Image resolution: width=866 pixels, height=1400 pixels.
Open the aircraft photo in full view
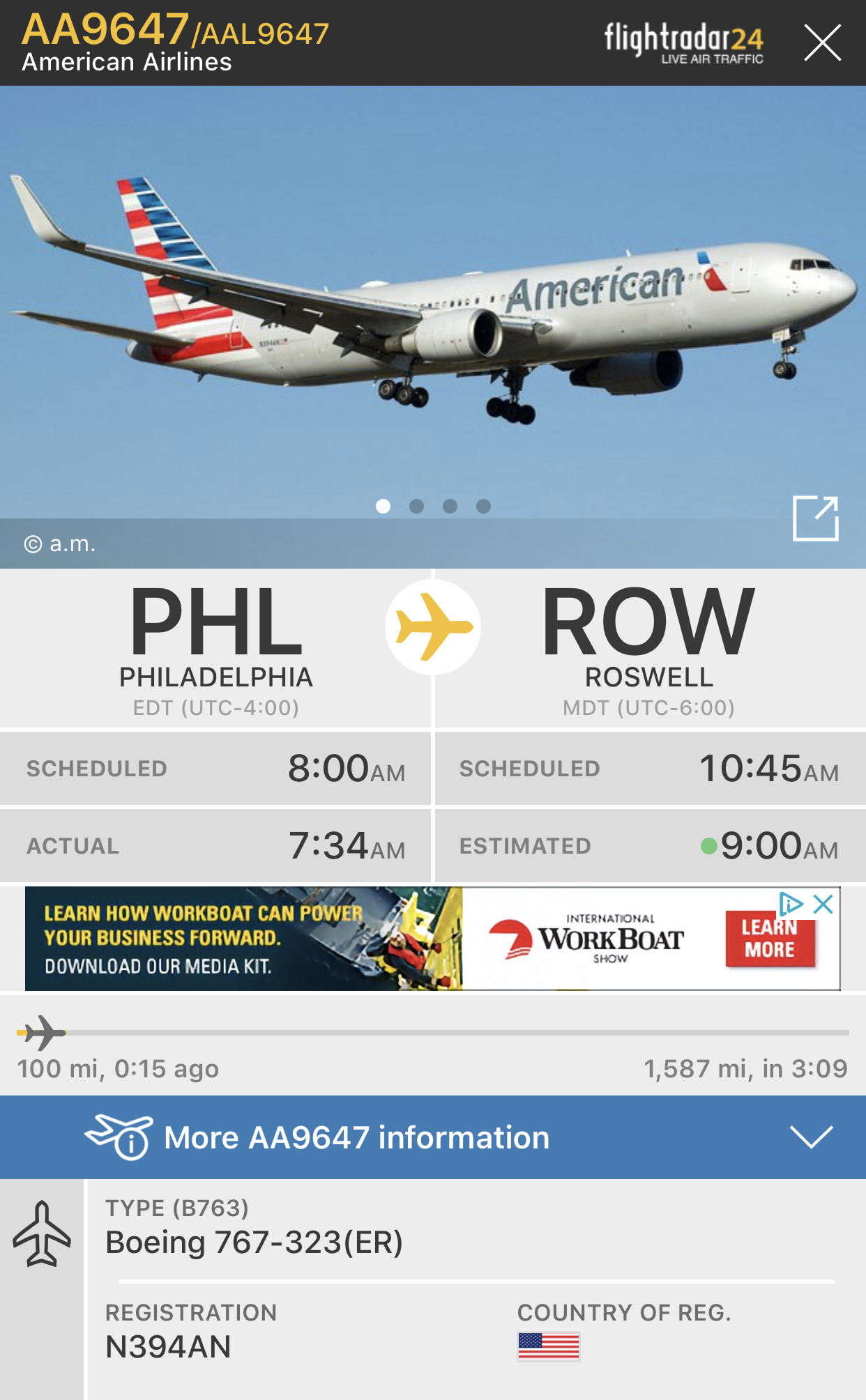pyautogui.click(x=815, y=518)
